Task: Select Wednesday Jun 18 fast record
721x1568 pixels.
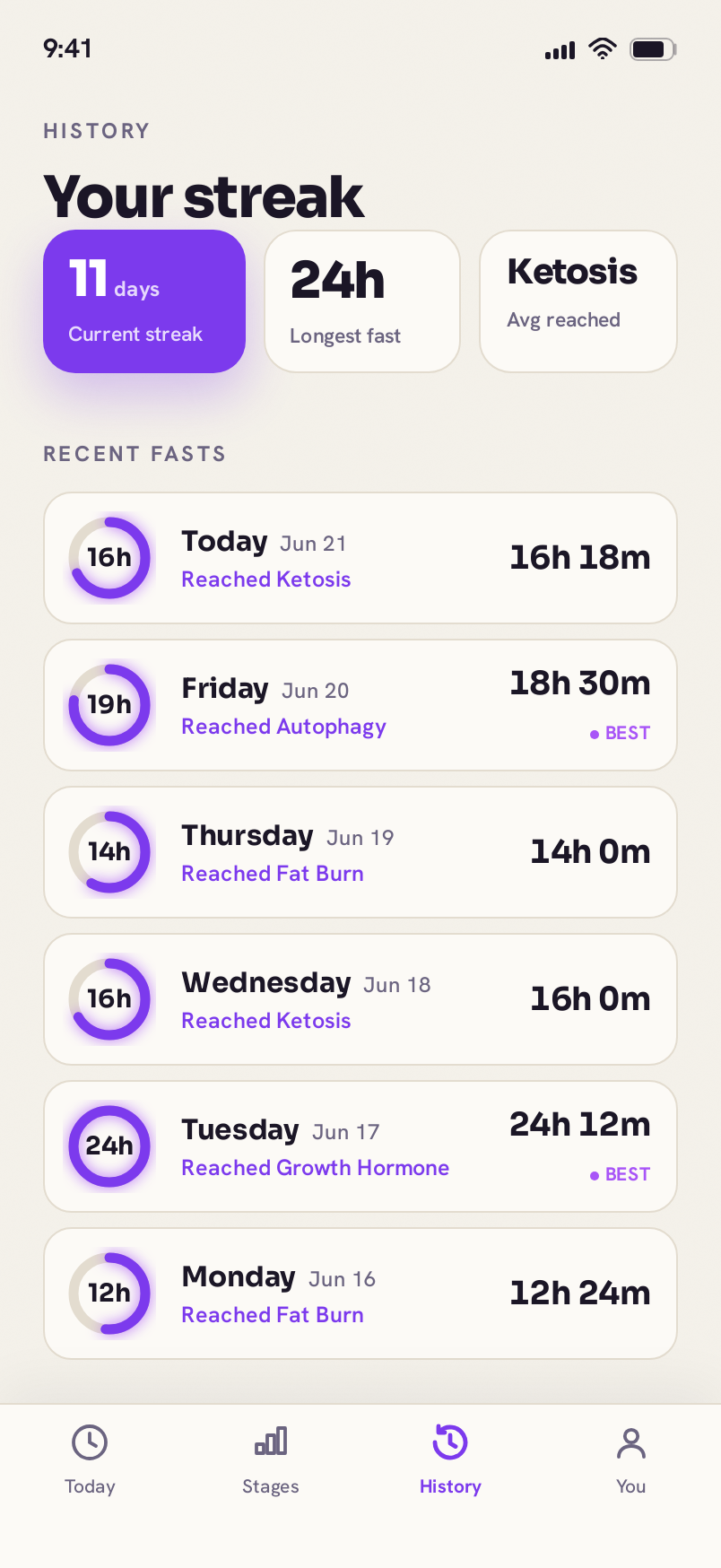Action: pyautogui.click(x=360, y=999)
